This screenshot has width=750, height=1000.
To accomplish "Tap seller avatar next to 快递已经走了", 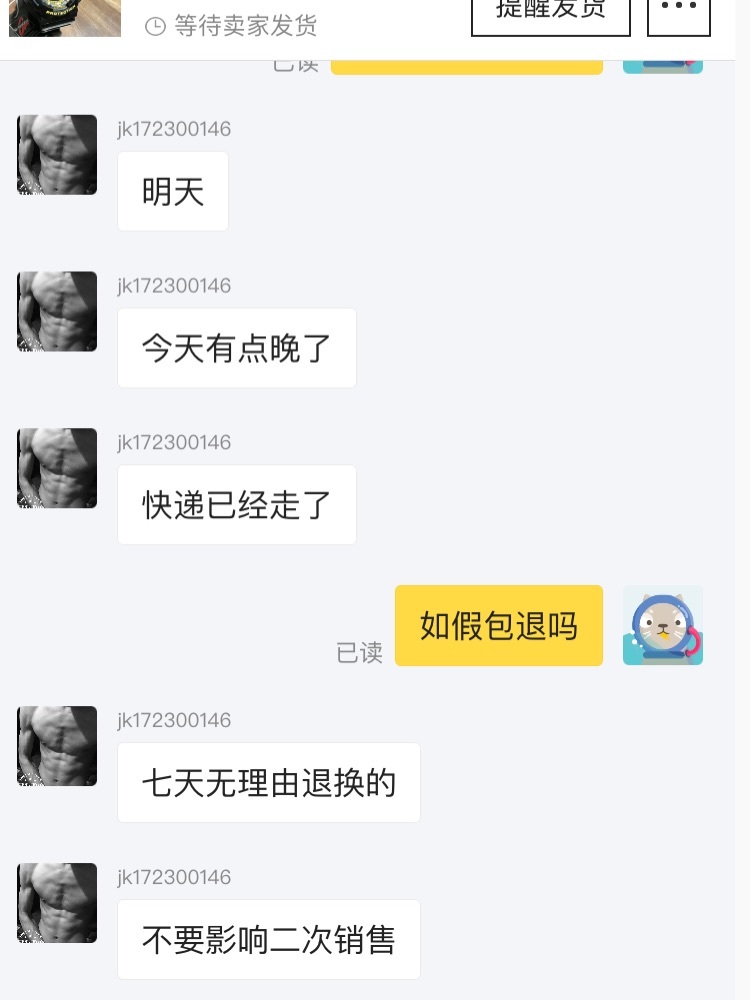I will click(x=57, y=468).
